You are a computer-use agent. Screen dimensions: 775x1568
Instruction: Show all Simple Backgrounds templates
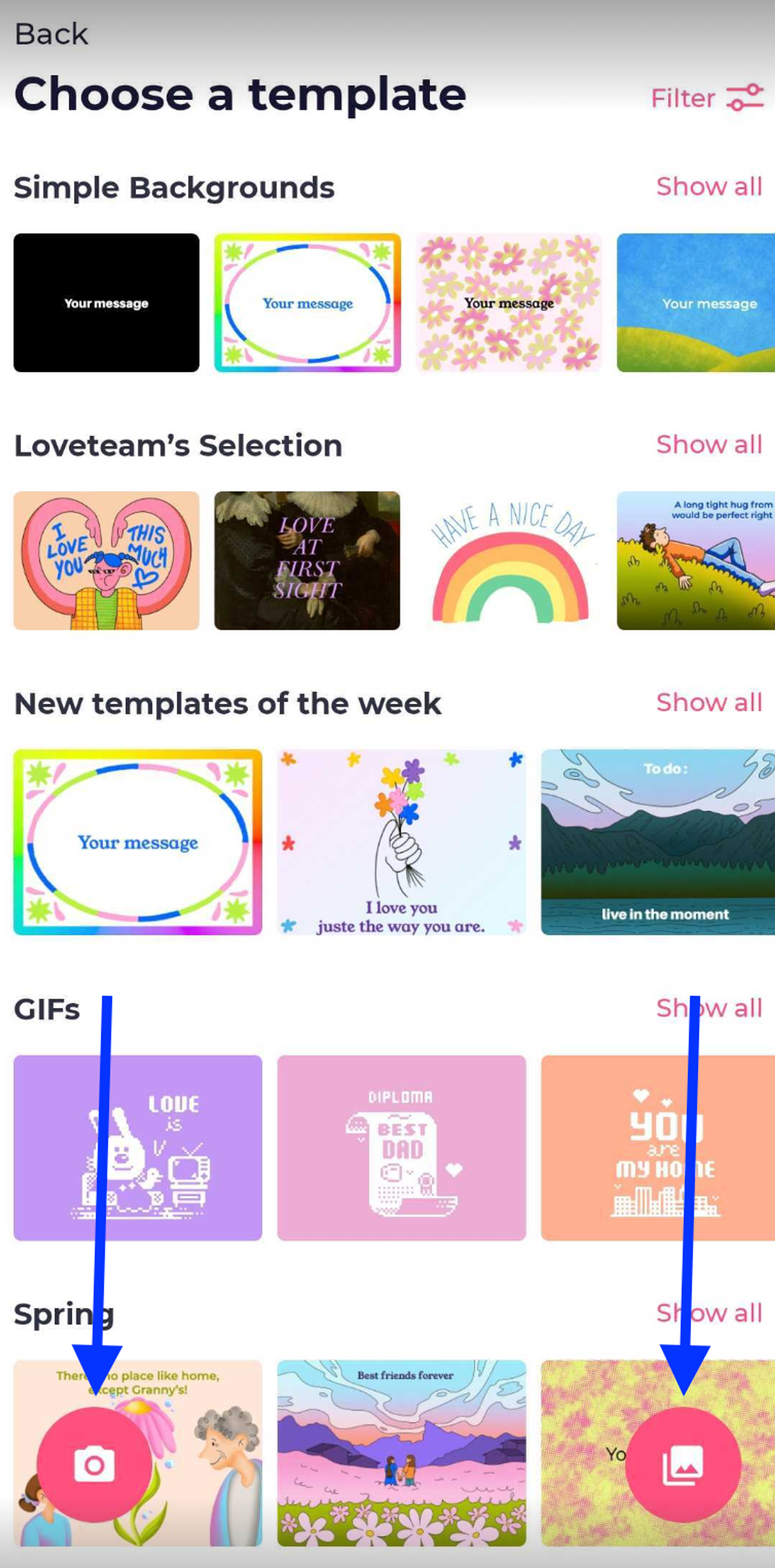coord(709,187)
